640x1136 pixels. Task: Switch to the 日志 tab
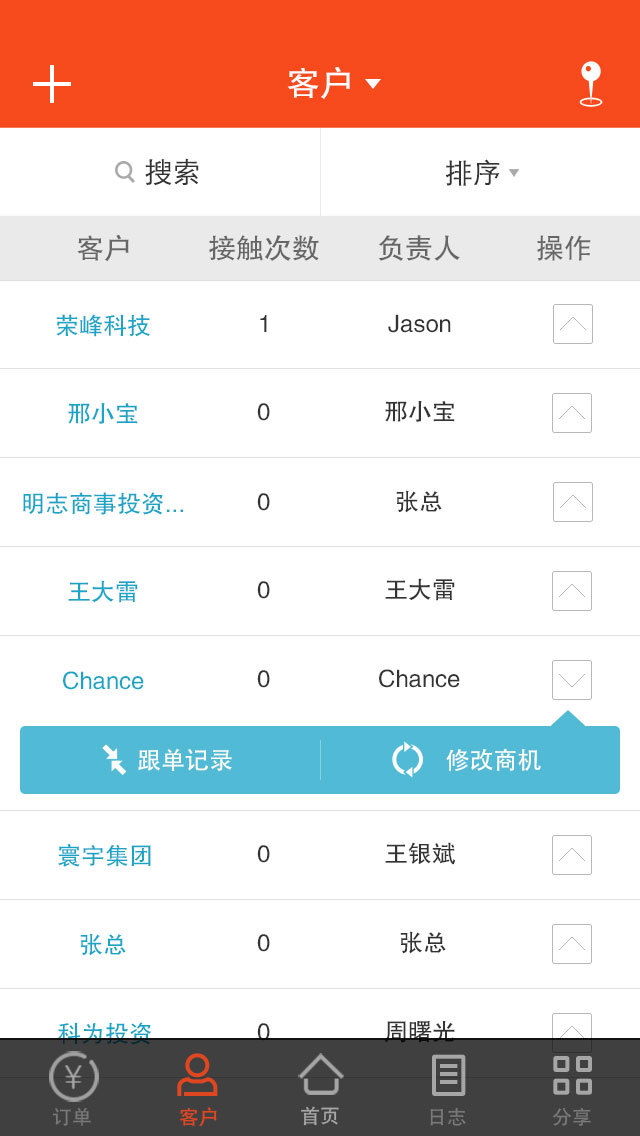click(x=447, y=1088)
